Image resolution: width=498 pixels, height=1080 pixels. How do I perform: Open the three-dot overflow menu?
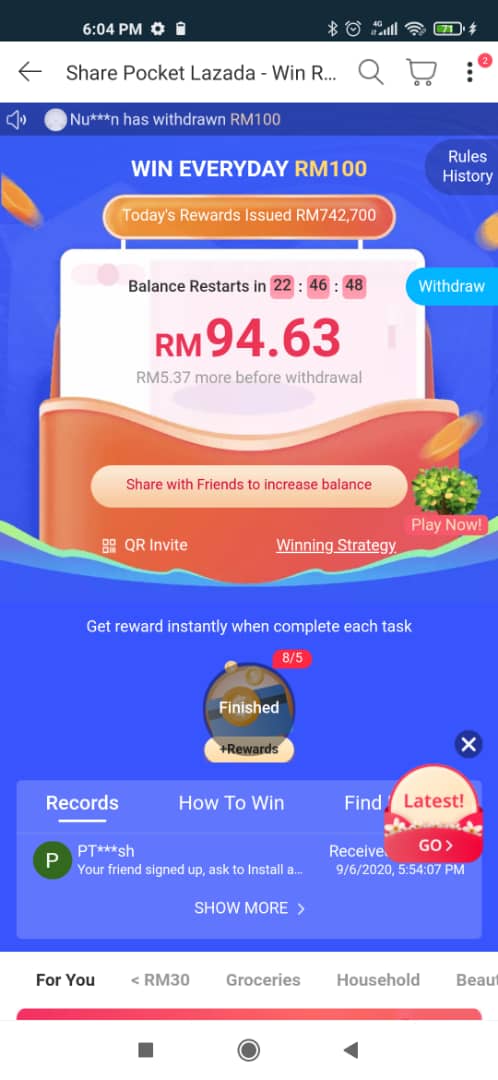(470, 72)
